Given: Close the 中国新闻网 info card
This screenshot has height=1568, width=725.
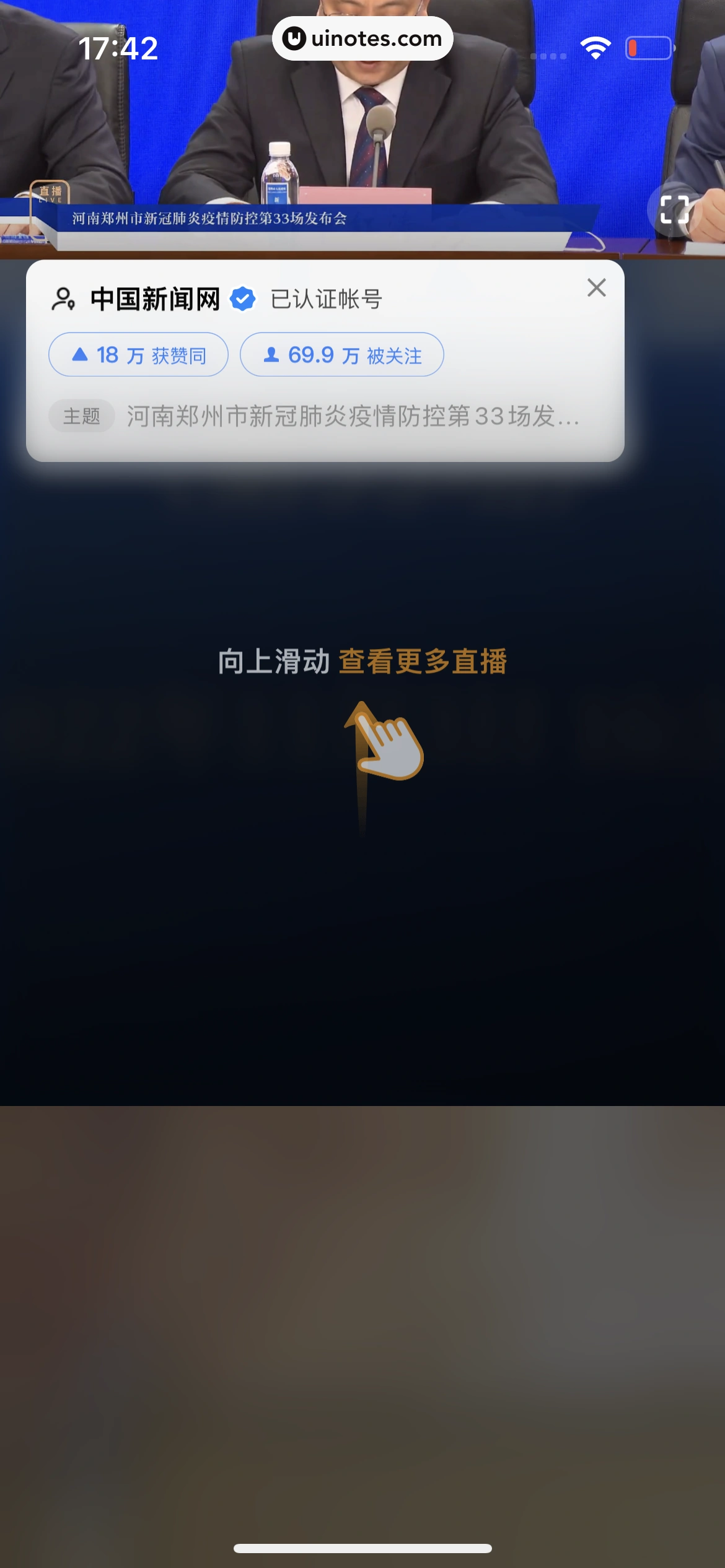Looking at the screenshot, I should tap(596, 287).
